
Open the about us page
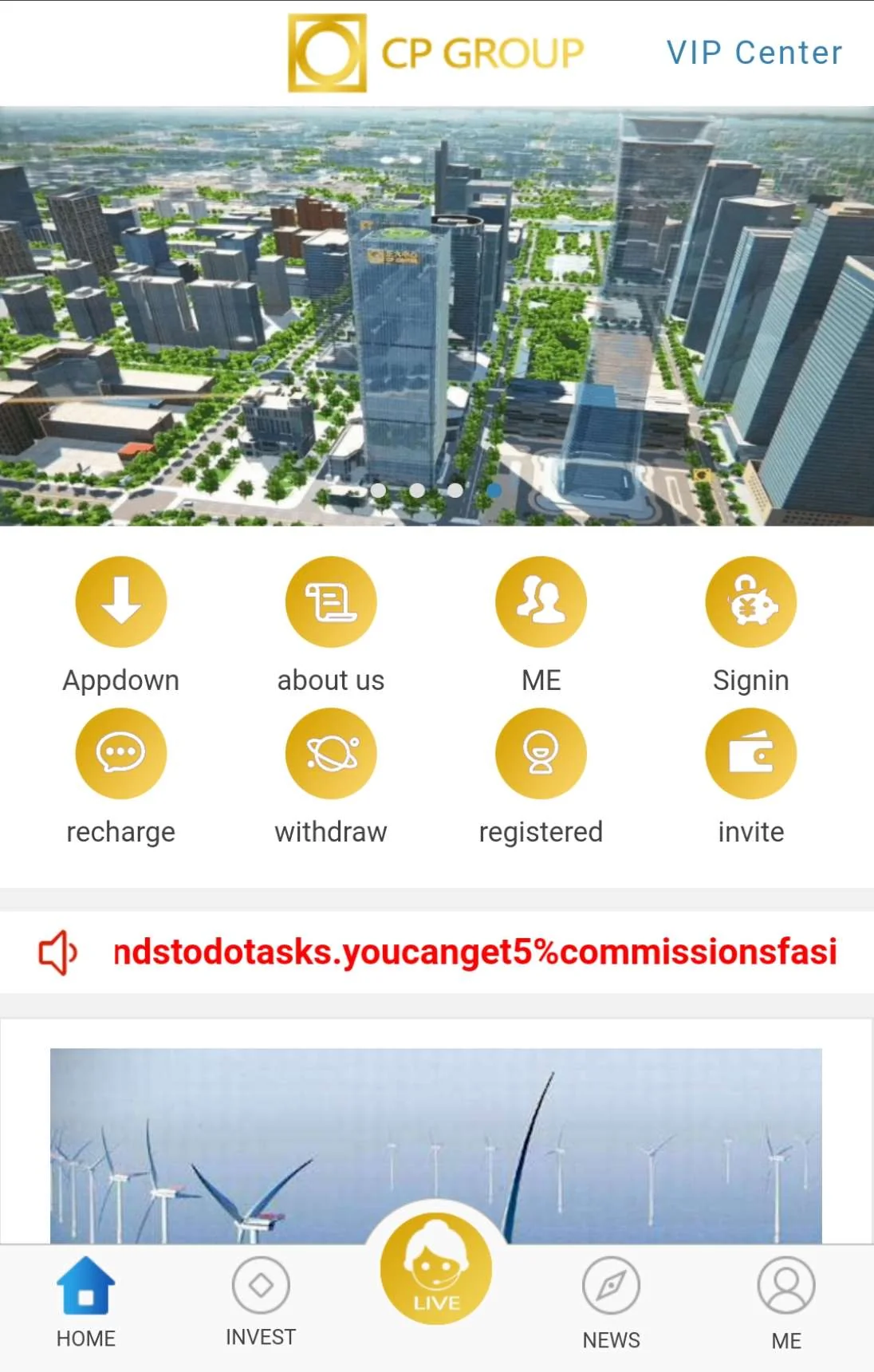[x=331, y=601]
